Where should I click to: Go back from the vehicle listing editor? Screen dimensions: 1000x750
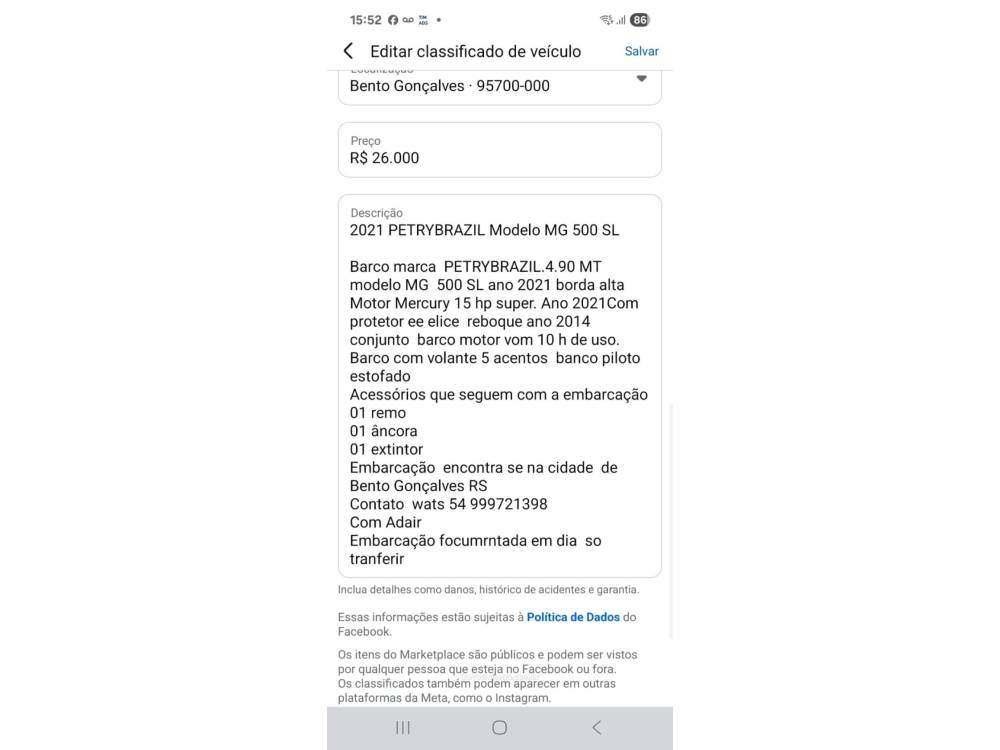(348, 51)
